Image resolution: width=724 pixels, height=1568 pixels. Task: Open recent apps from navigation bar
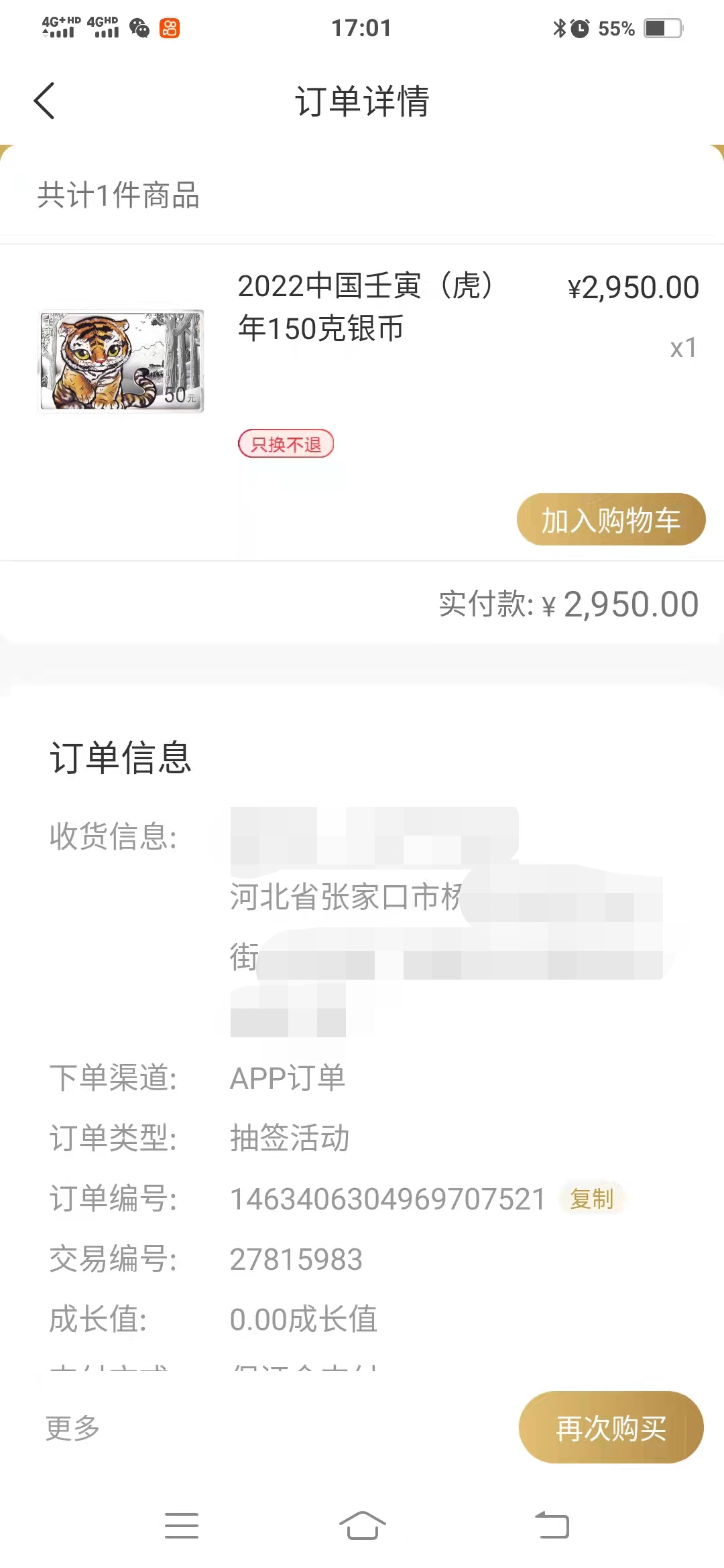pos(182,1525)
